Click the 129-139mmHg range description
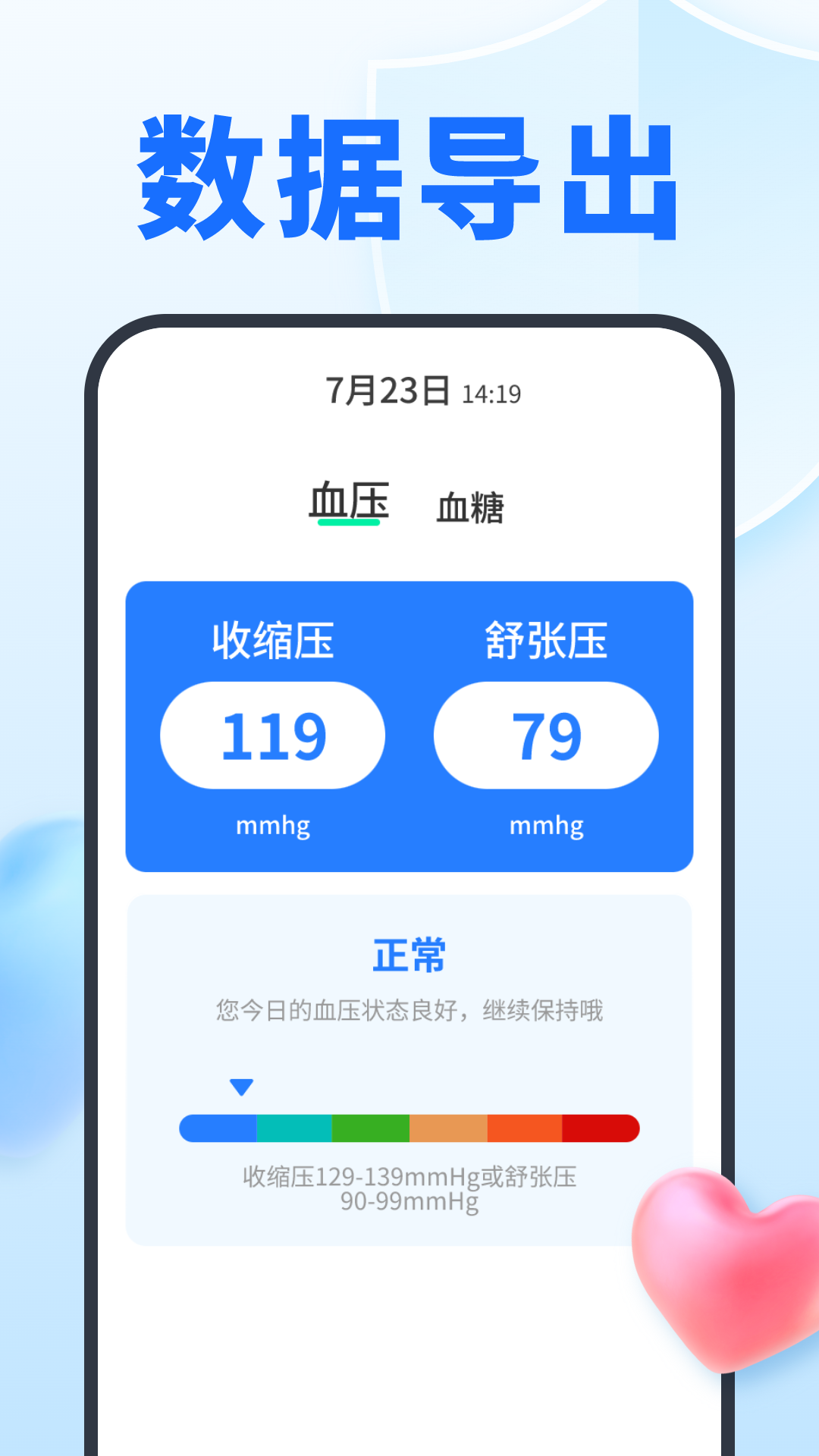This screenshot has width=819, height=1456. [409, 1183]
